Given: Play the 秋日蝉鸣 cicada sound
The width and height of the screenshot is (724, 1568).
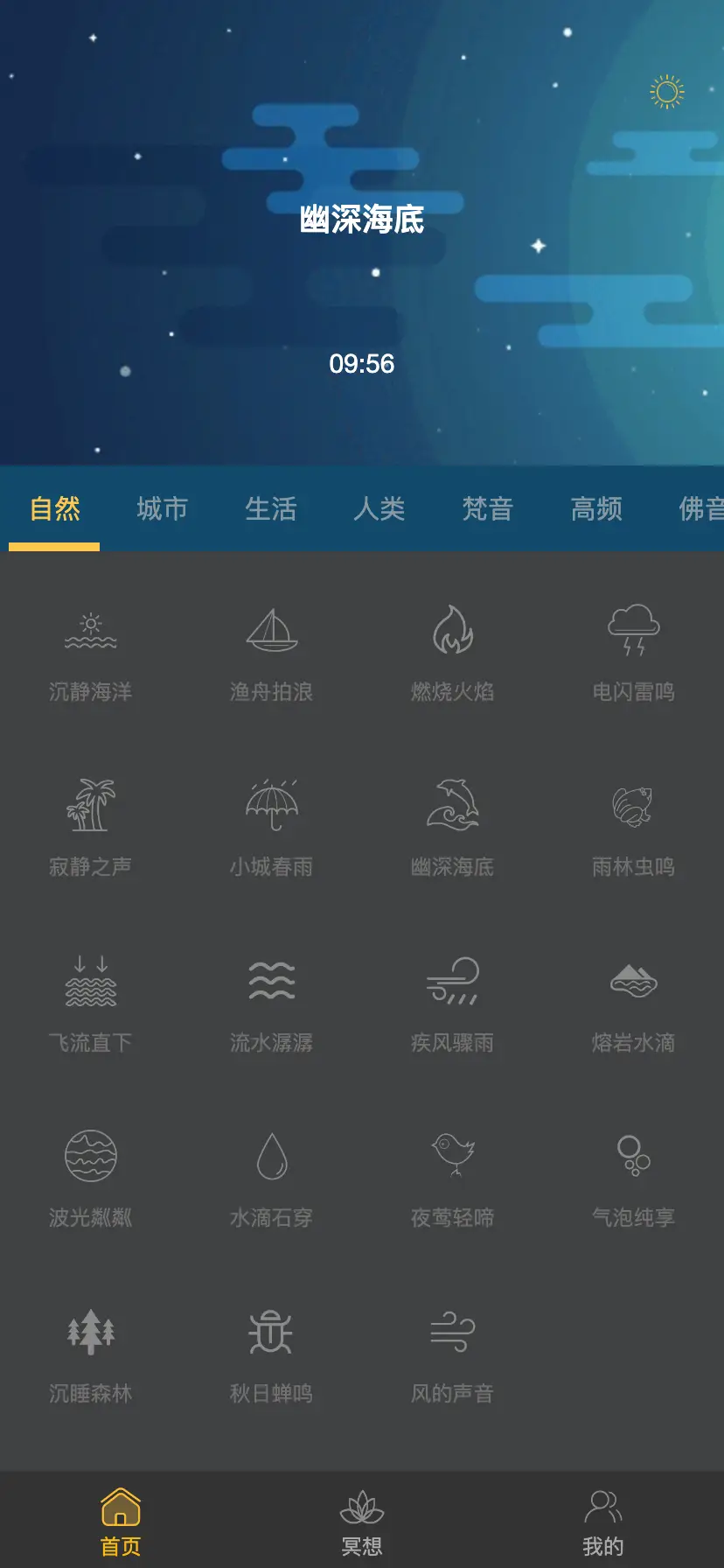Looking at the screenshot, I should pyautogui.click(x=272, y=1353).
